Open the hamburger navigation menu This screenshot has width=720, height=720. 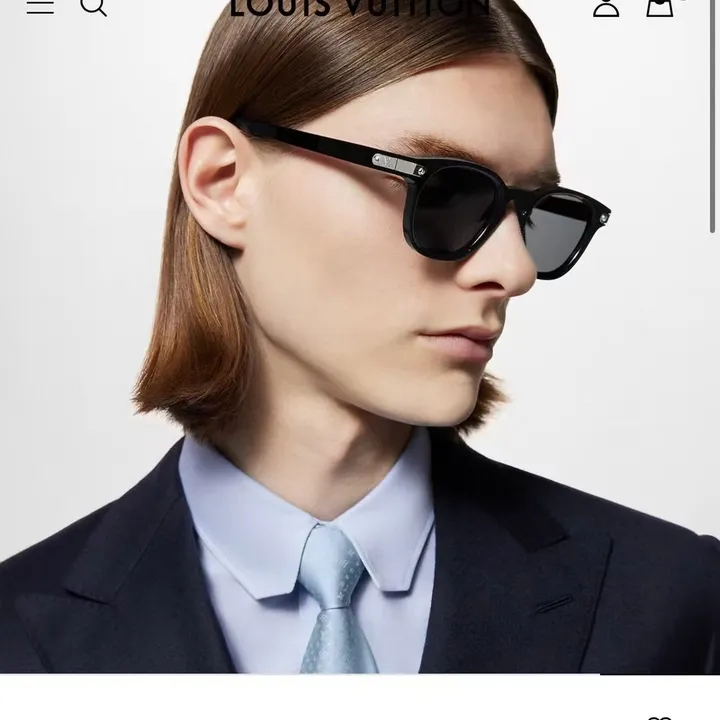[x=40, y=5]
